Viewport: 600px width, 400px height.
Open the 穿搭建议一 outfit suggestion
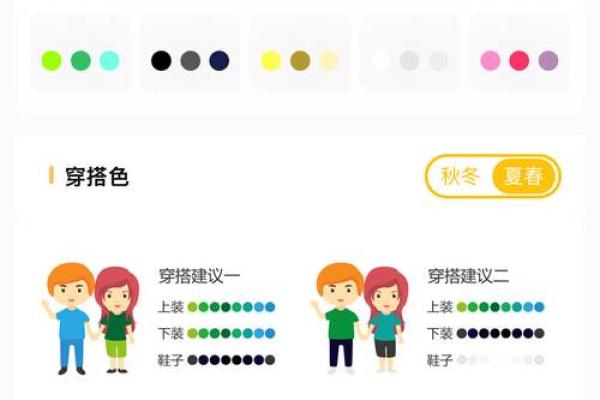click(199, 276)
